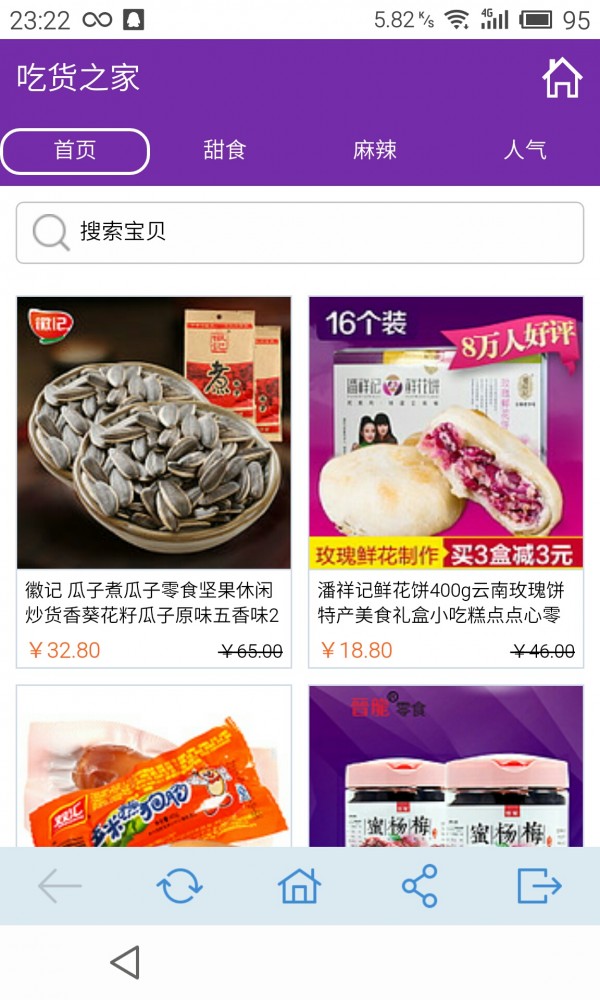This screenshot has width=600, height=1000.
Task: View the 蜜杨梅 jar product
Action: [x=446, y=770]
